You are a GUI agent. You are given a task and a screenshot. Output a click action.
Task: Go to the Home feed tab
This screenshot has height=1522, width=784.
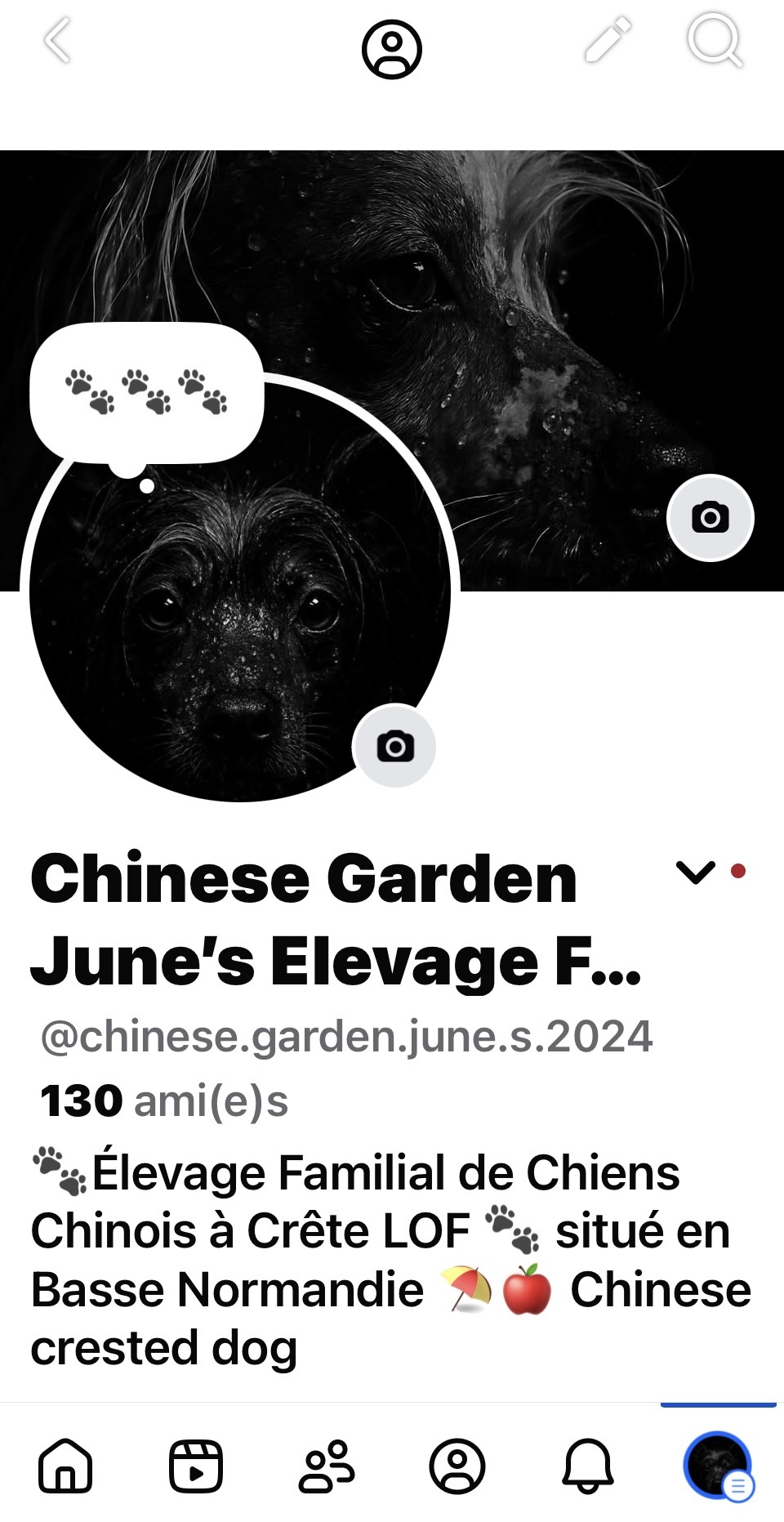65,1466
